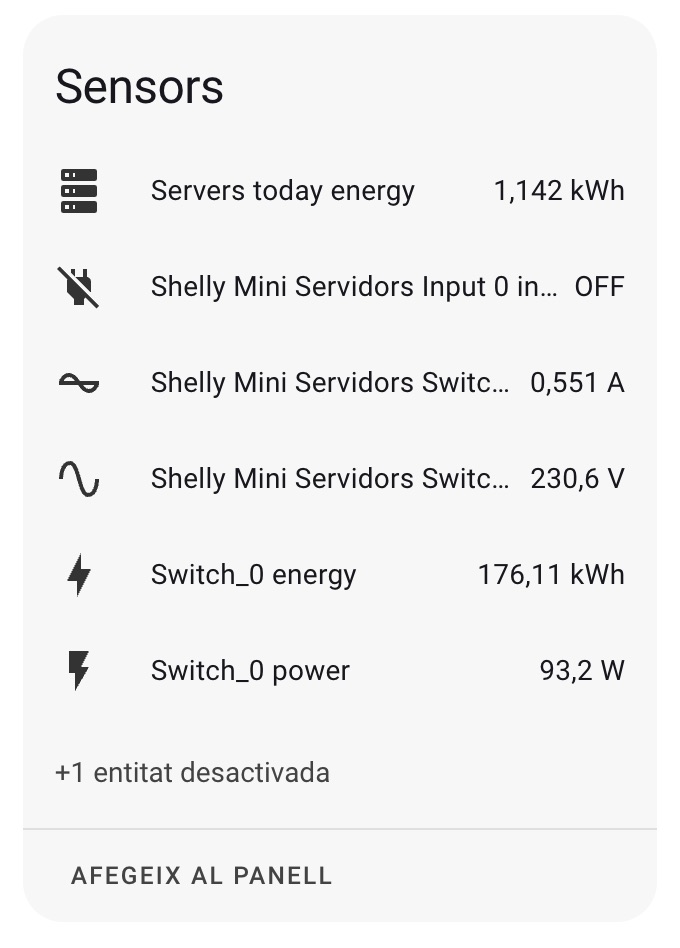Open the Servers today energy sensor
The width and height of the screenshot is (680, 948).
click(282, 191)
